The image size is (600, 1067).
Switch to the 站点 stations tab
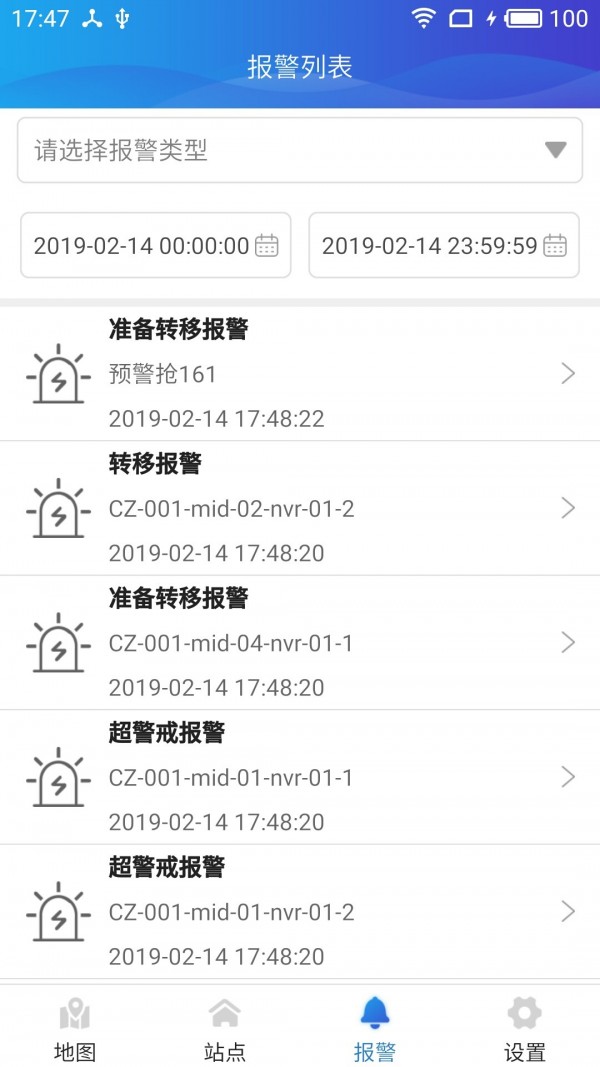[x=225, y=1028]
